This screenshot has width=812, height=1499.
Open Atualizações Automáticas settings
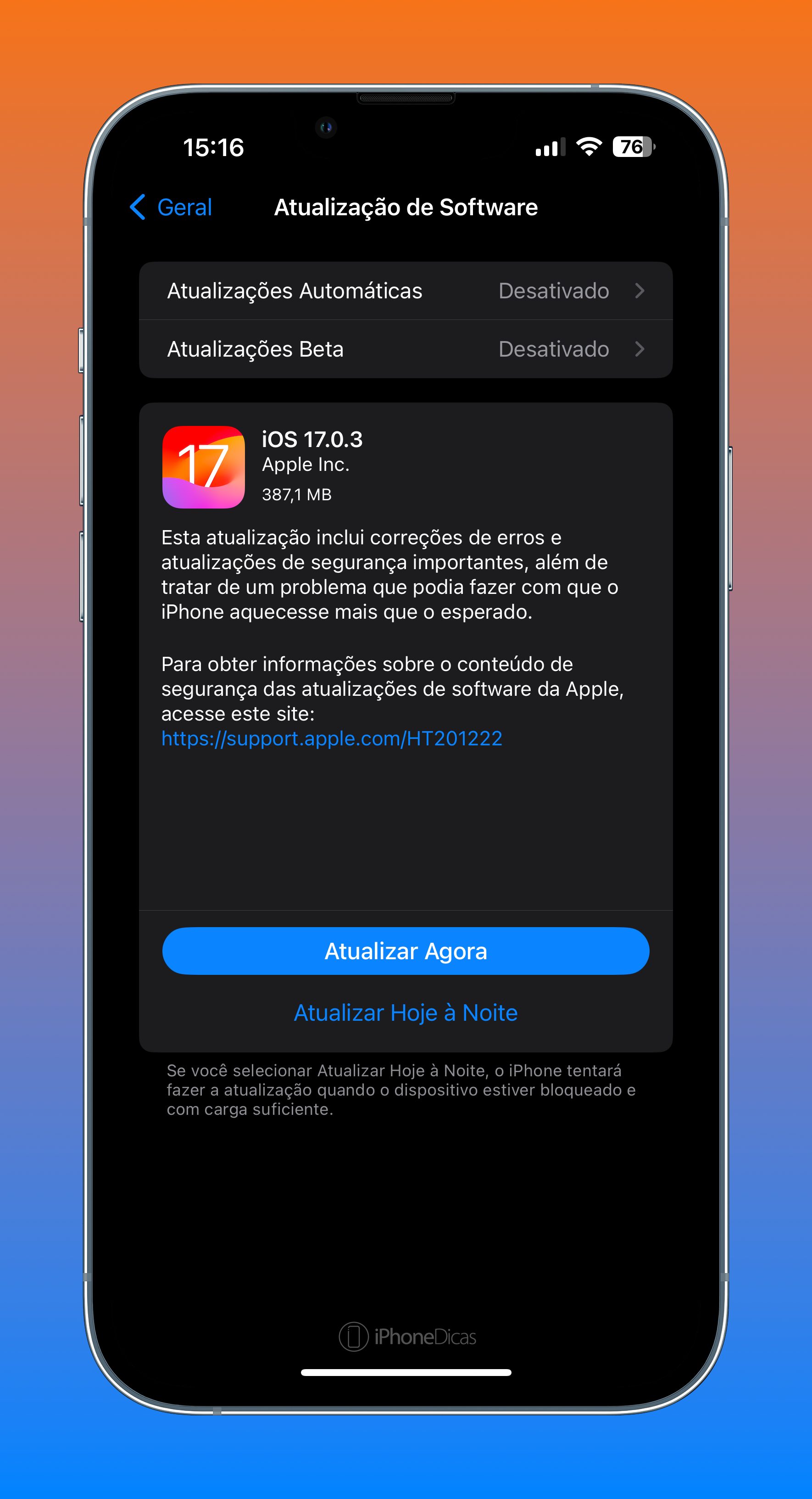pos(406,291)
